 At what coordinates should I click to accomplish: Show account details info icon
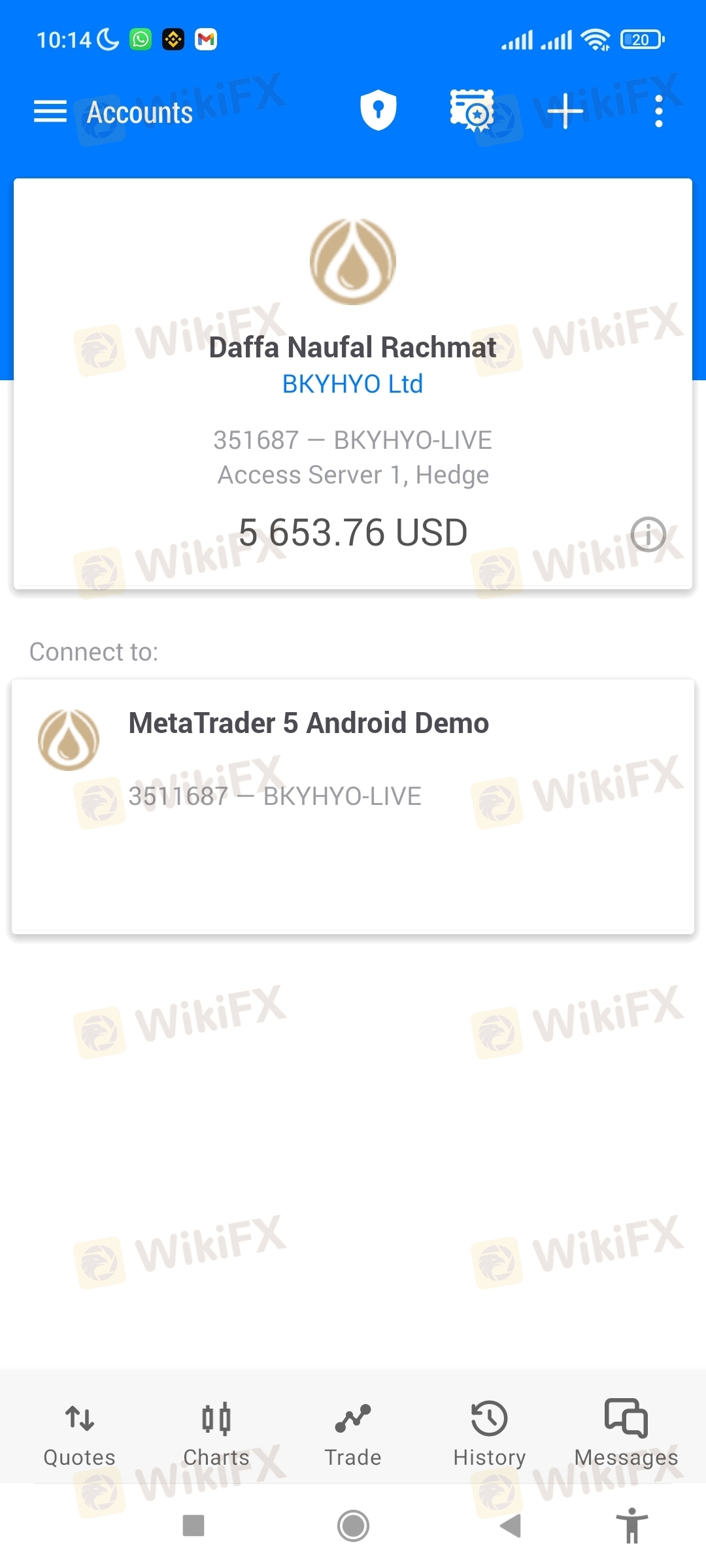click(648, 534)
